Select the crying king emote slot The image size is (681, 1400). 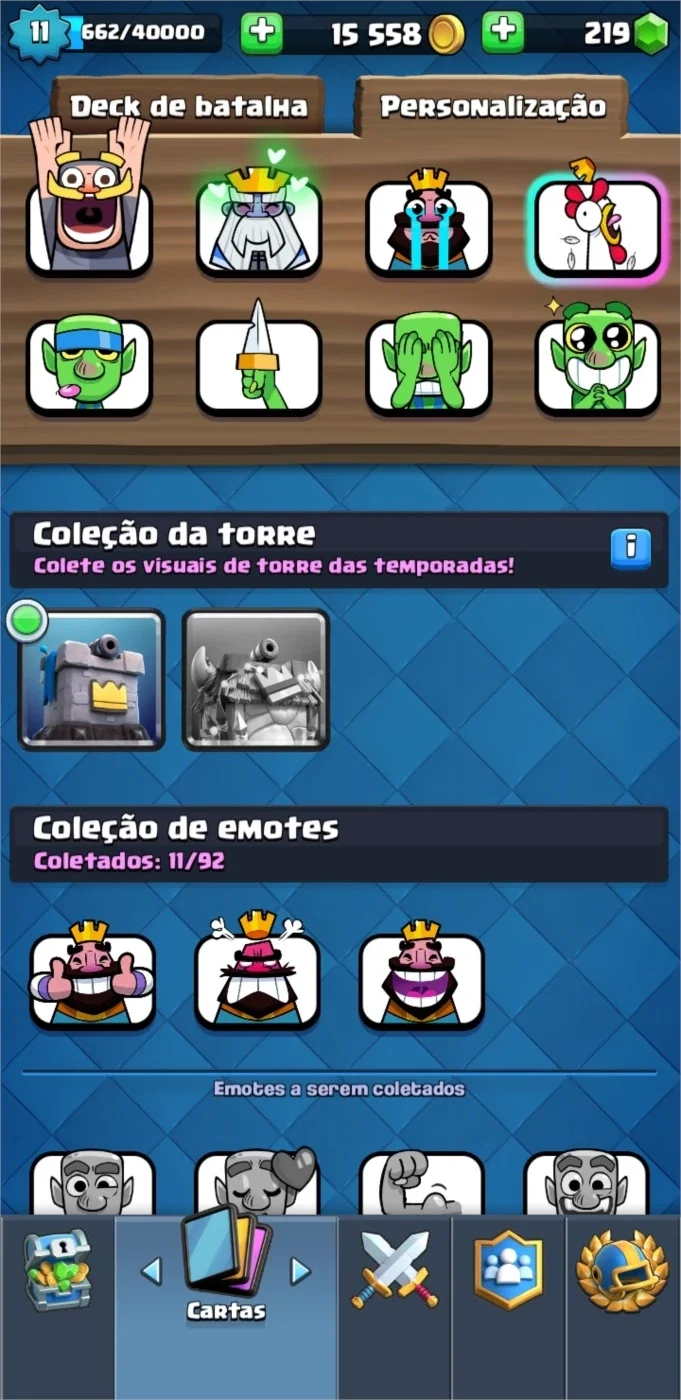[428, 226]
